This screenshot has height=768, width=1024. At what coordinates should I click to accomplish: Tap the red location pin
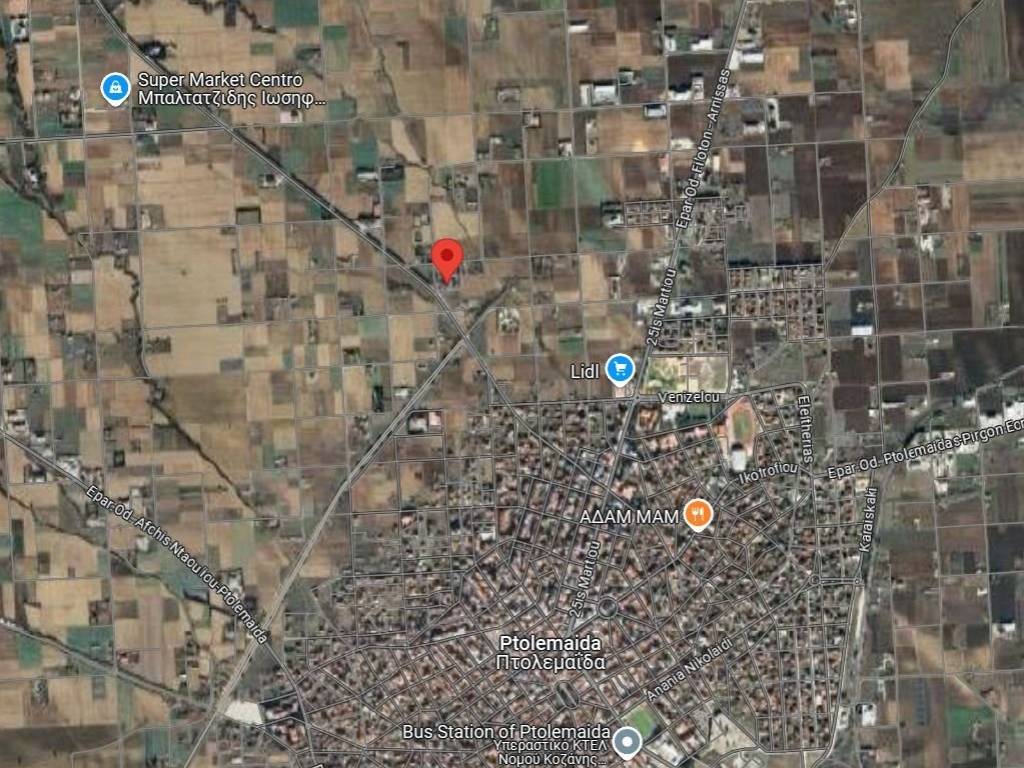tap(447, 258)
